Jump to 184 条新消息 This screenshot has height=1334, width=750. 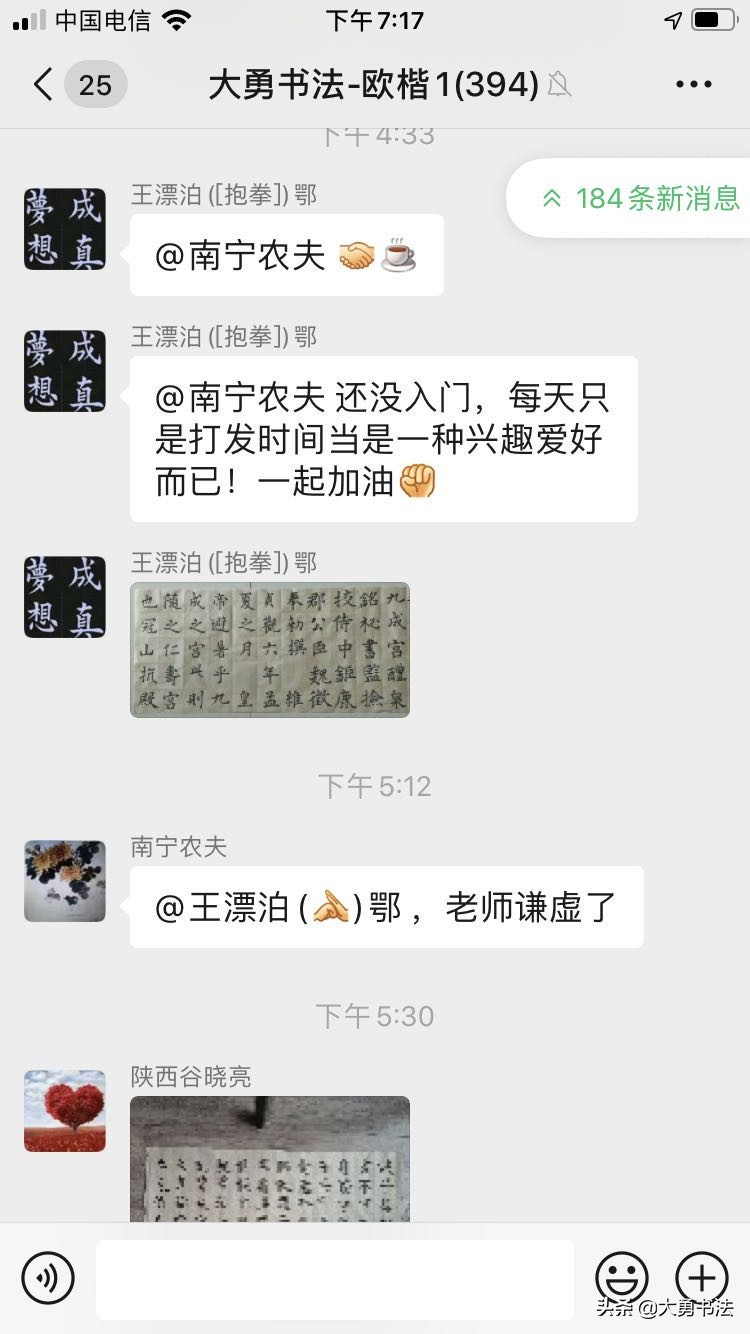point(640,198)
